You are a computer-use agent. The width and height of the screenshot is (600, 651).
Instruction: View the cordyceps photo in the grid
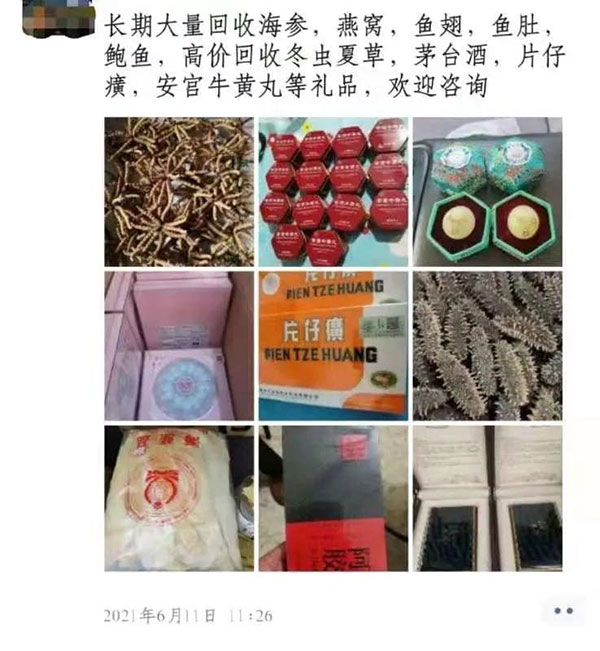[179, 191]
